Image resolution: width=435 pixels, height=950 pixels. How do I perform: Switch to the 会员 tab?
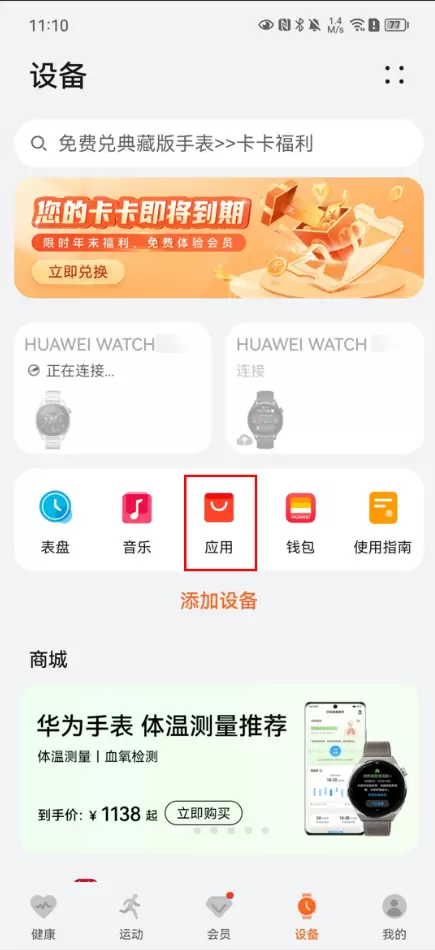point(219,915)
